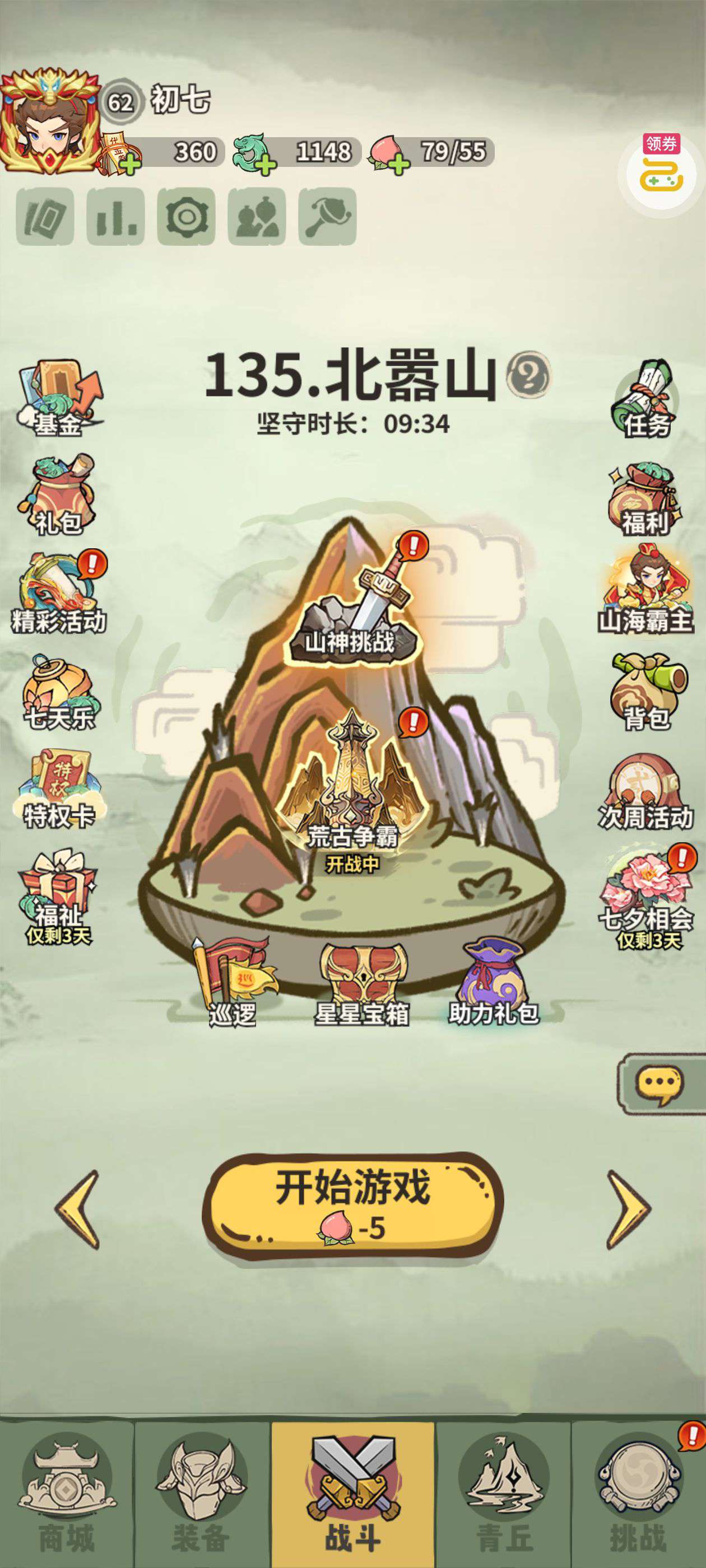Open the 装备 tab

pos(202,1494)
